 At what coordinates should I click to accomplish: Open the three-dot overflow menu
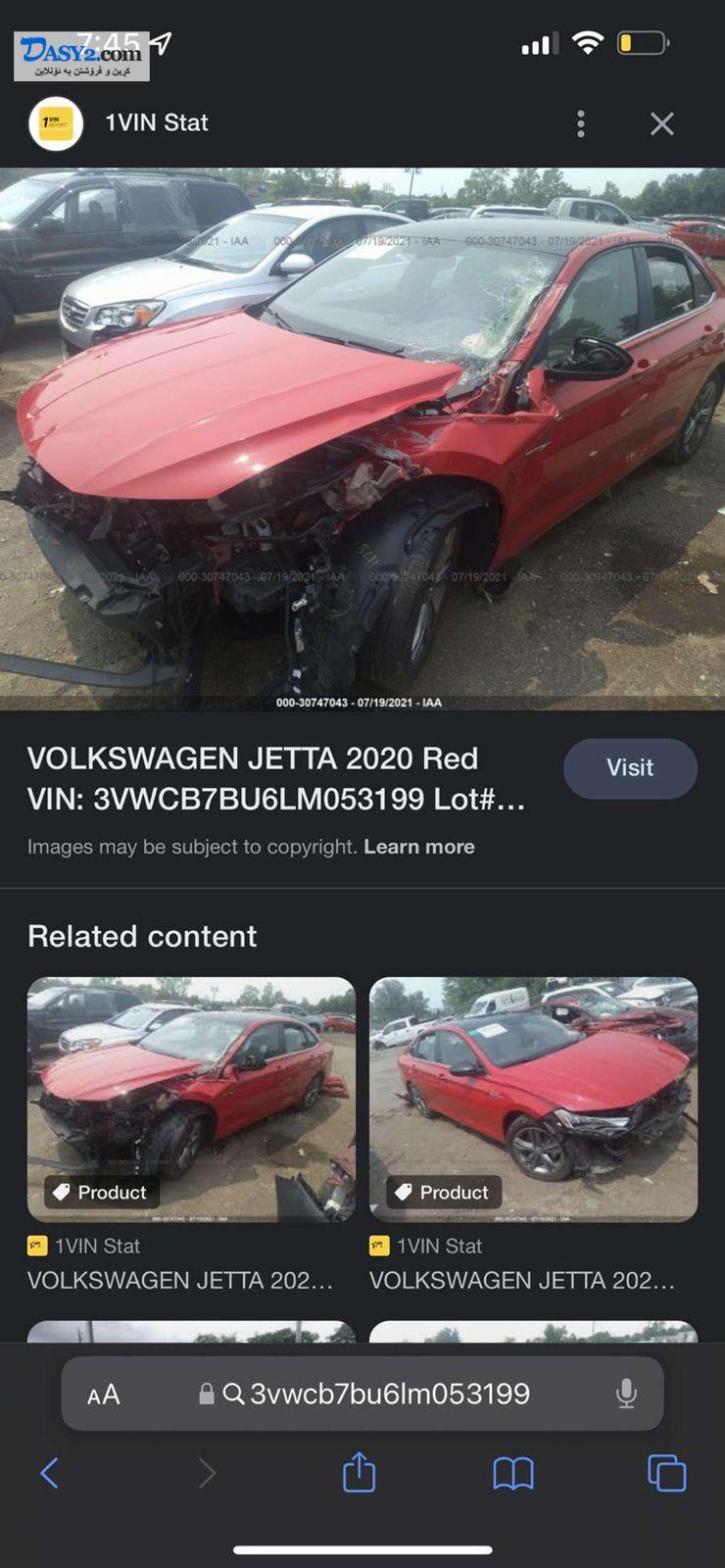click(581, 123)
